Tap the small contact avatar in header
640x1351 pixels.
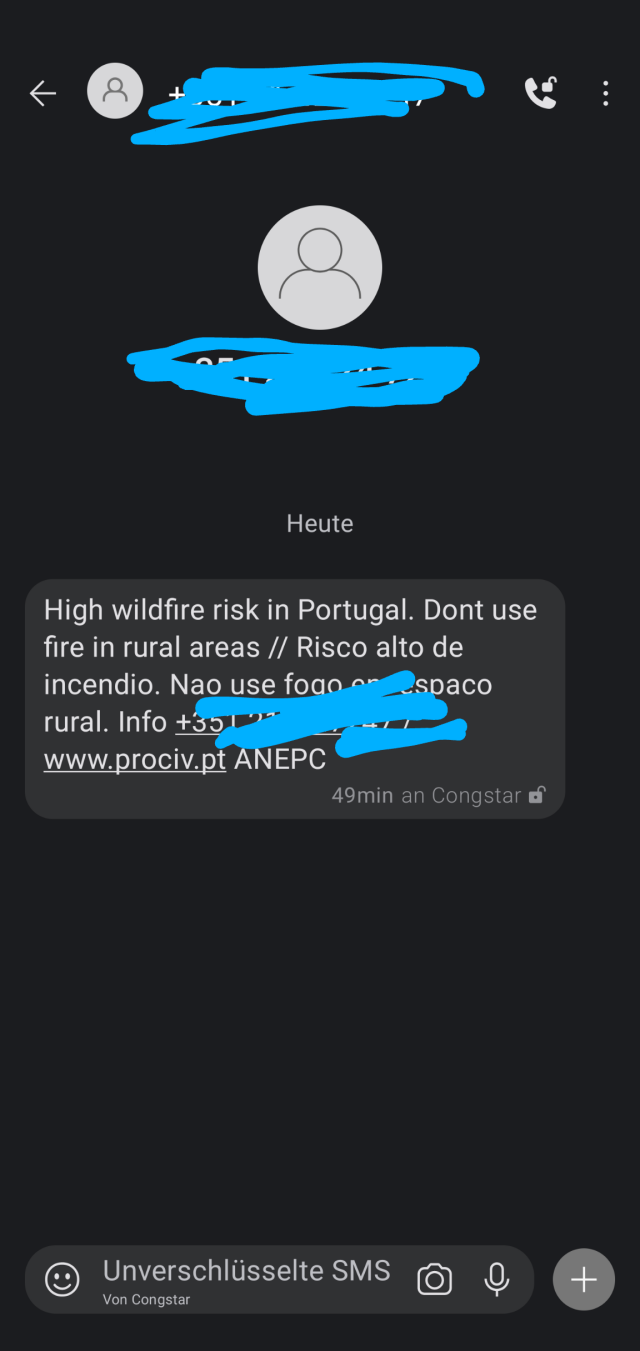coord(115,91)
